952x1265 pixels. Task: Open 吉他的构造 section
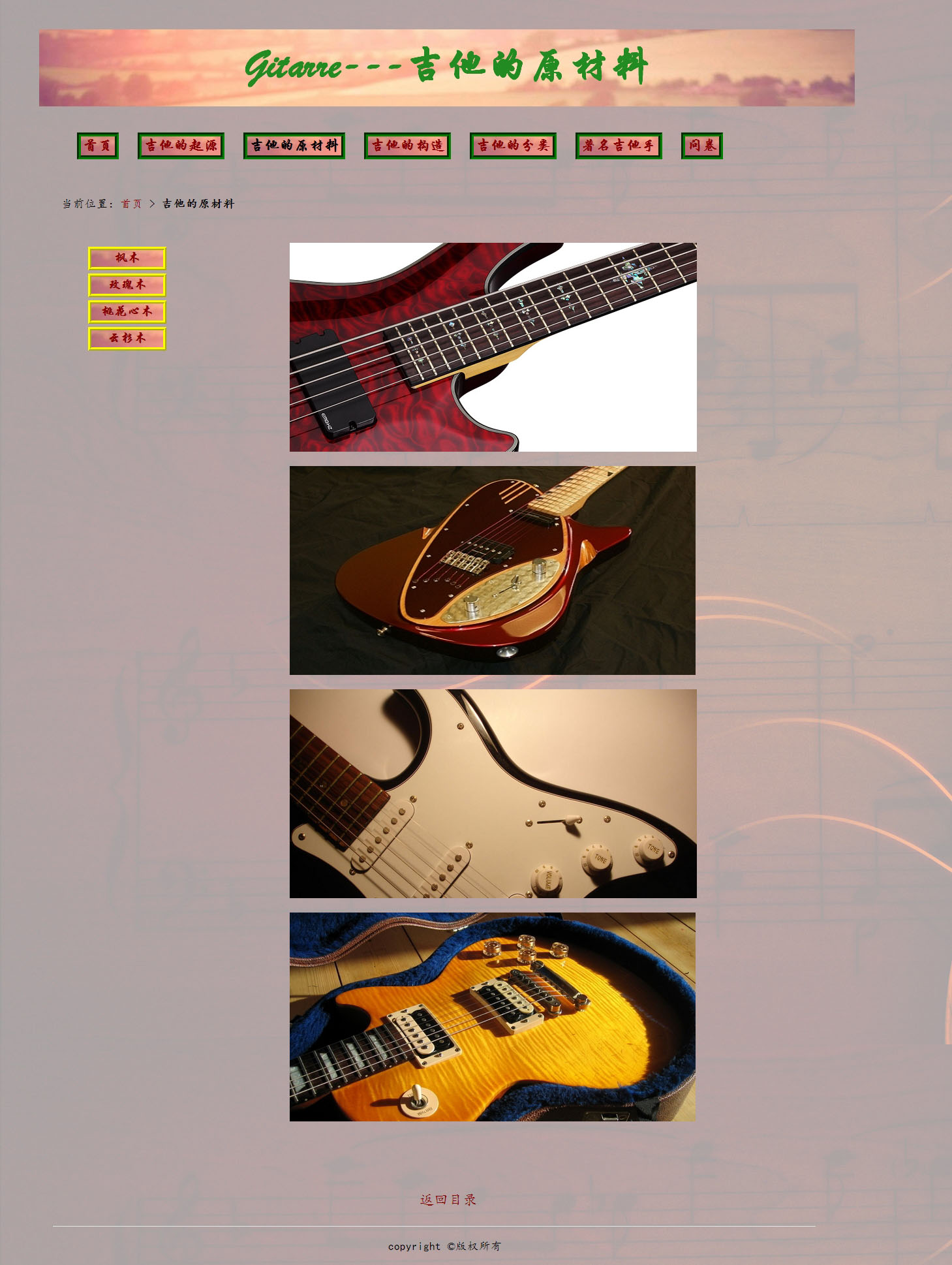click(407, 146)
